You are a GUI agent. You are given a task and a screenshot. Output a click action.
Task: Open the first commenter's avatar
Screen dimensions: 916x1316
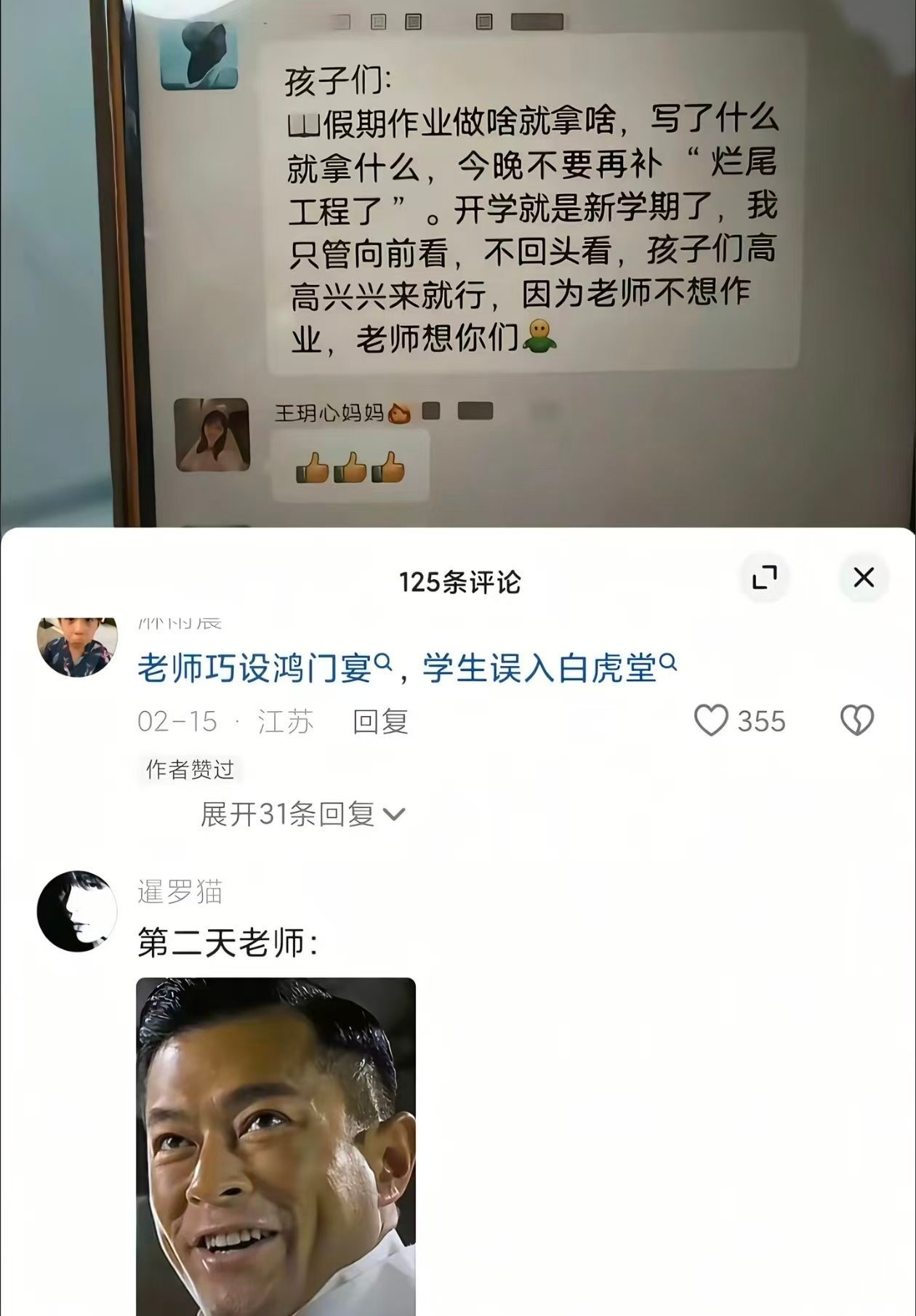[77, 644]
